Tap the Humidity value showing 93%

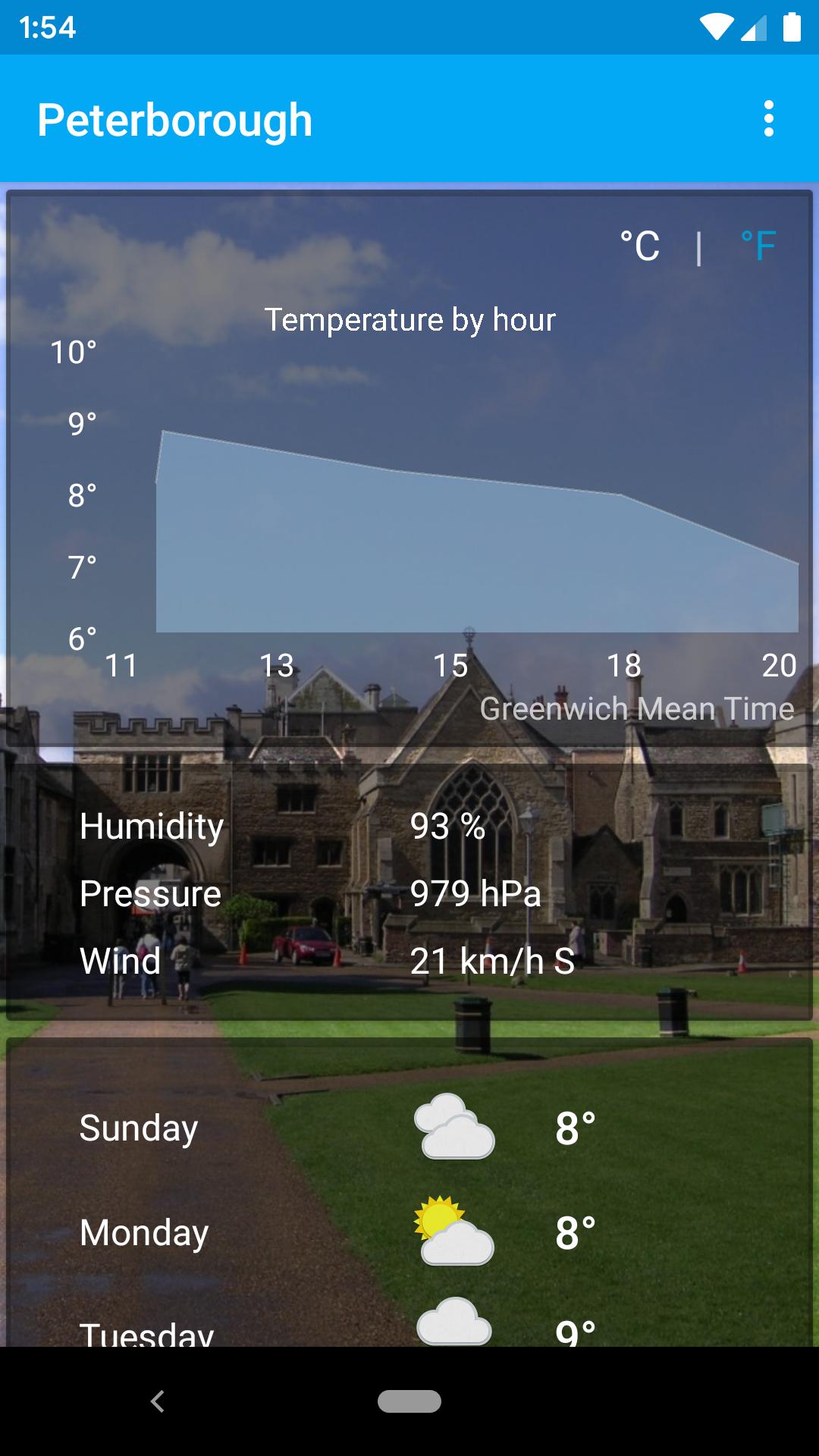tap(447, 828)
